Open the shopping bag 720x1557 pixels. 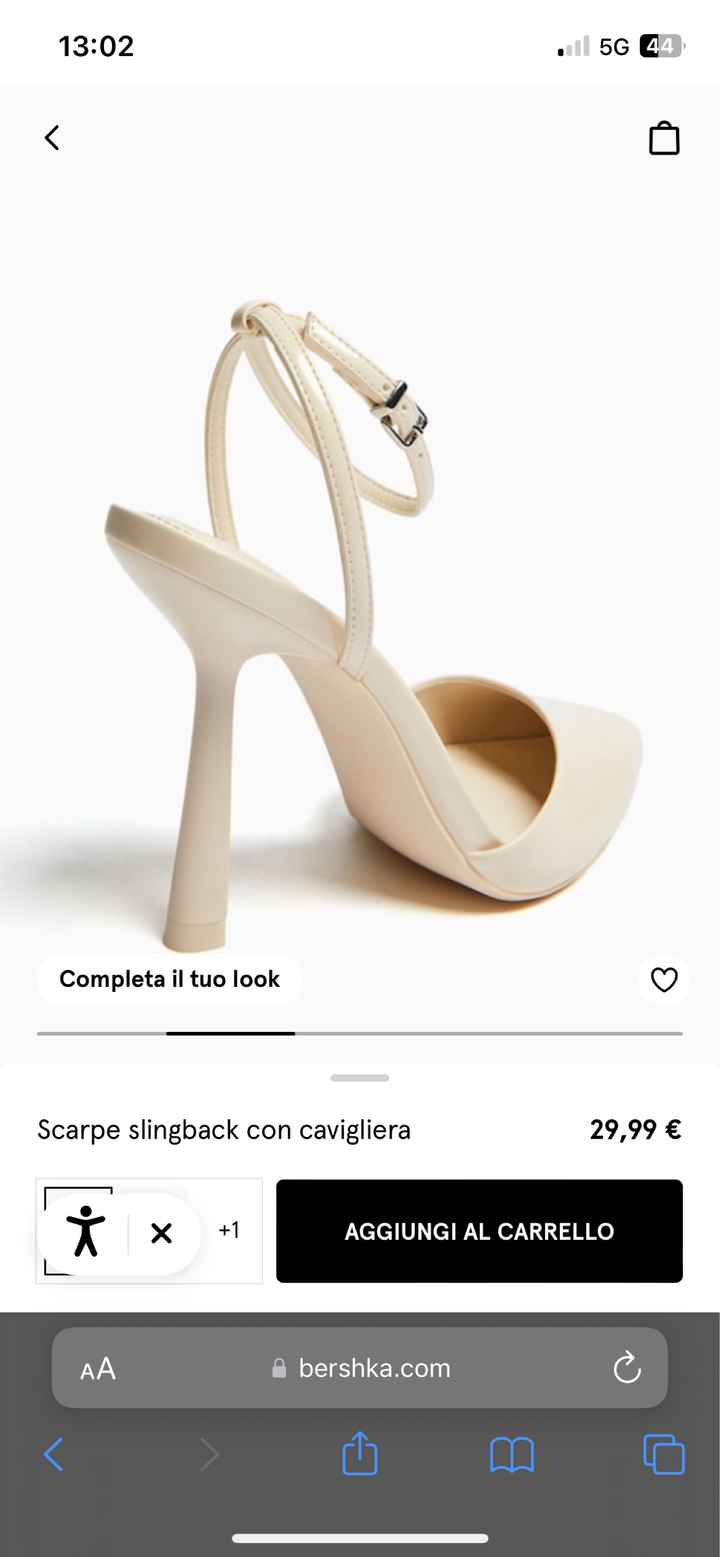click(x=664, y=137)
